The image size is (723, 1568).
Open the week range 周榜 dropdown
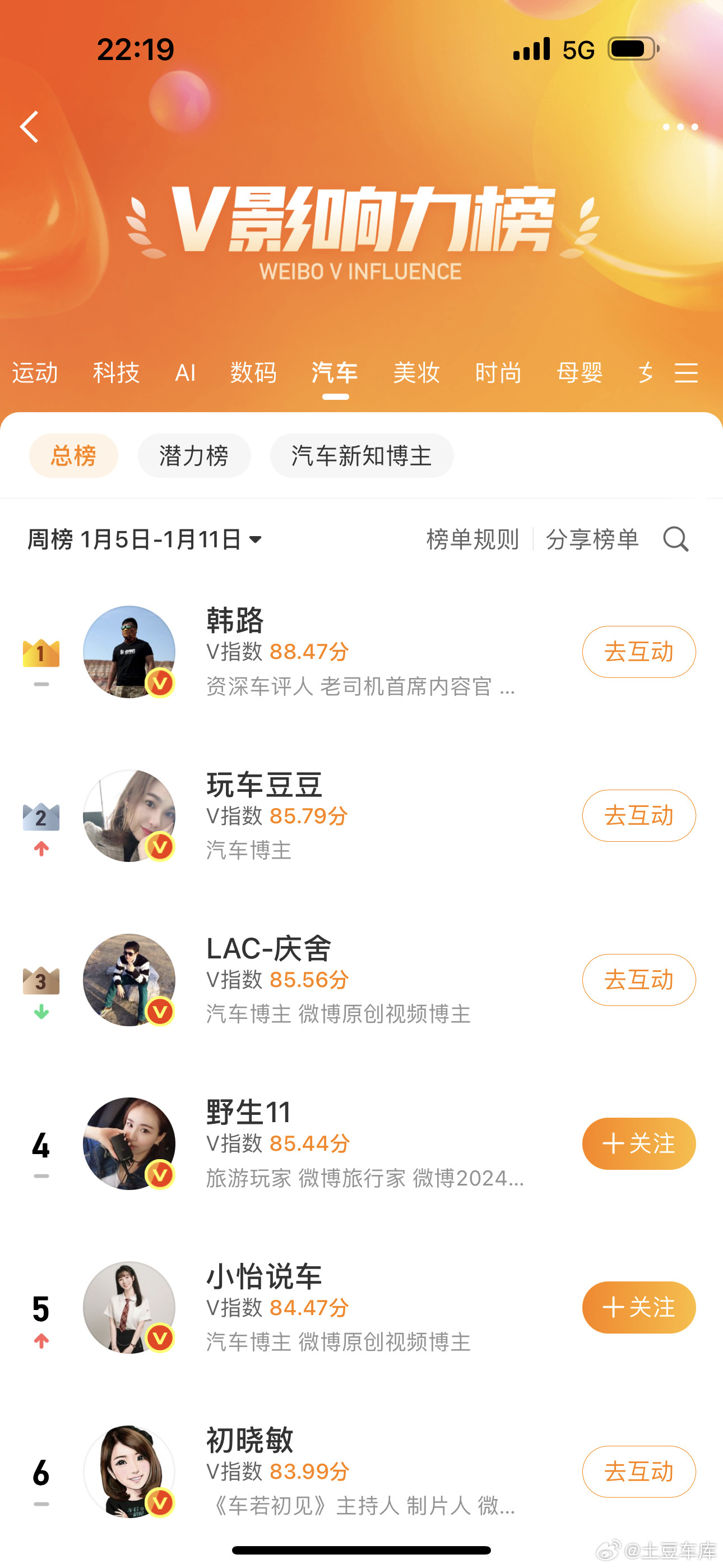(146, 539)
